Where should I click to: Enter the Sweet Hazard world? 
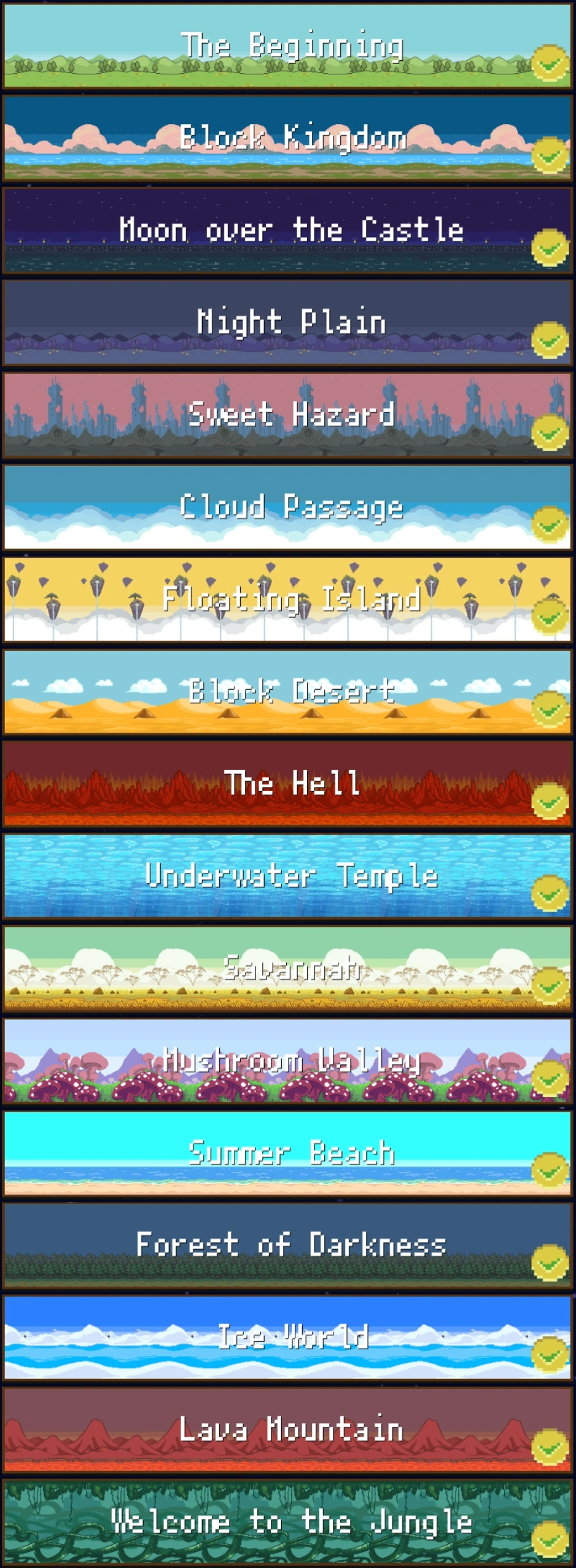point(287,415)
